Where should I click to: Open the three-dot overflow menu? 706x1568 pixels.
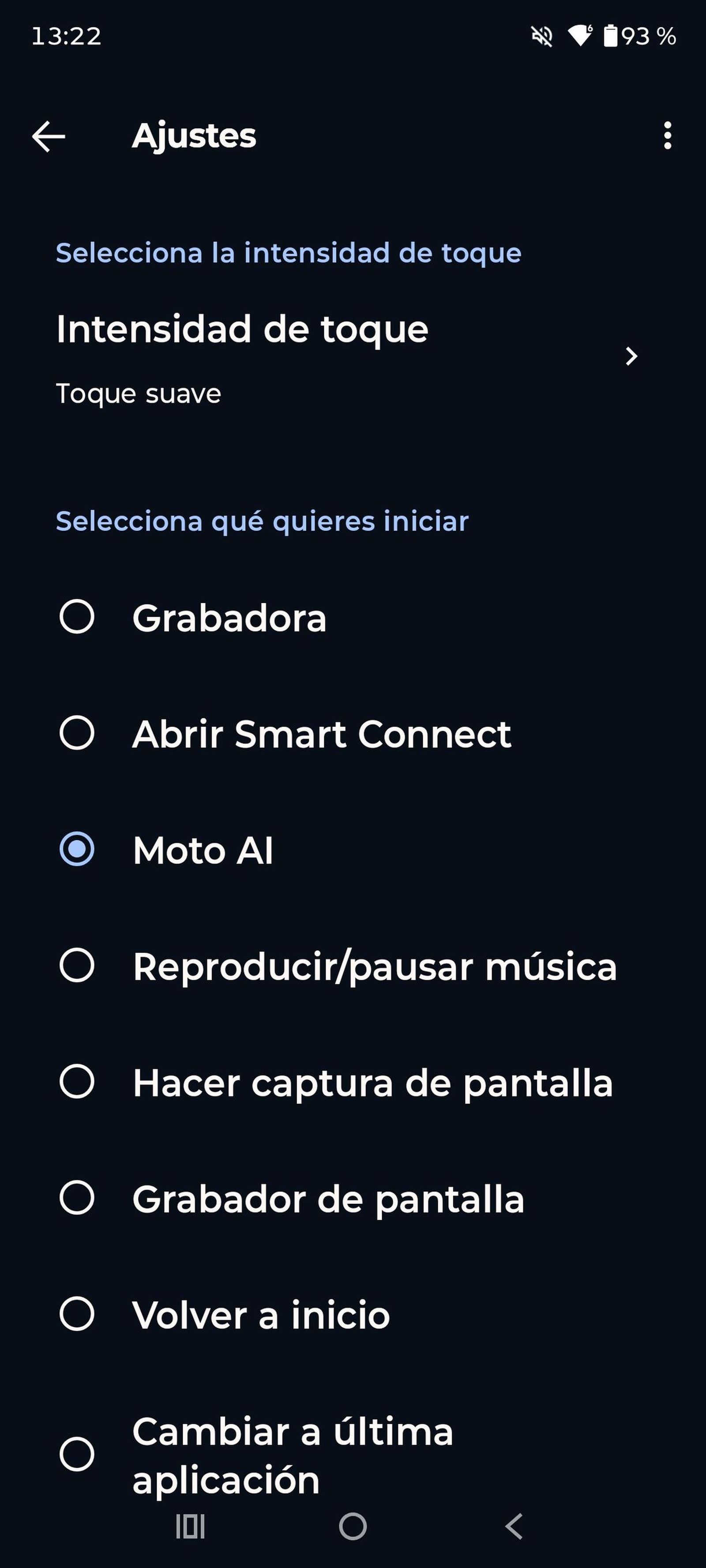668,136
